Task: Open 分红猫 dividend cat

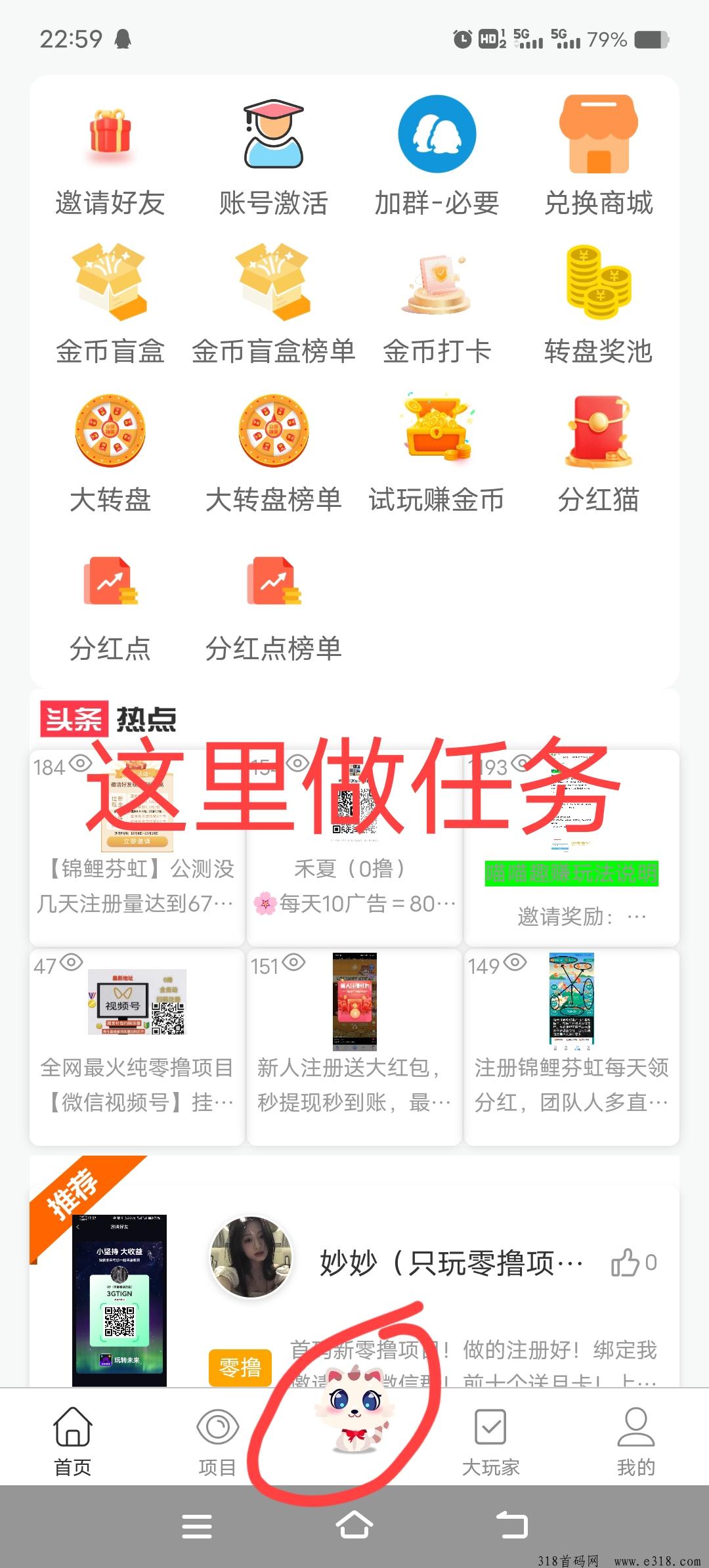Action: [x=599, y=453]
